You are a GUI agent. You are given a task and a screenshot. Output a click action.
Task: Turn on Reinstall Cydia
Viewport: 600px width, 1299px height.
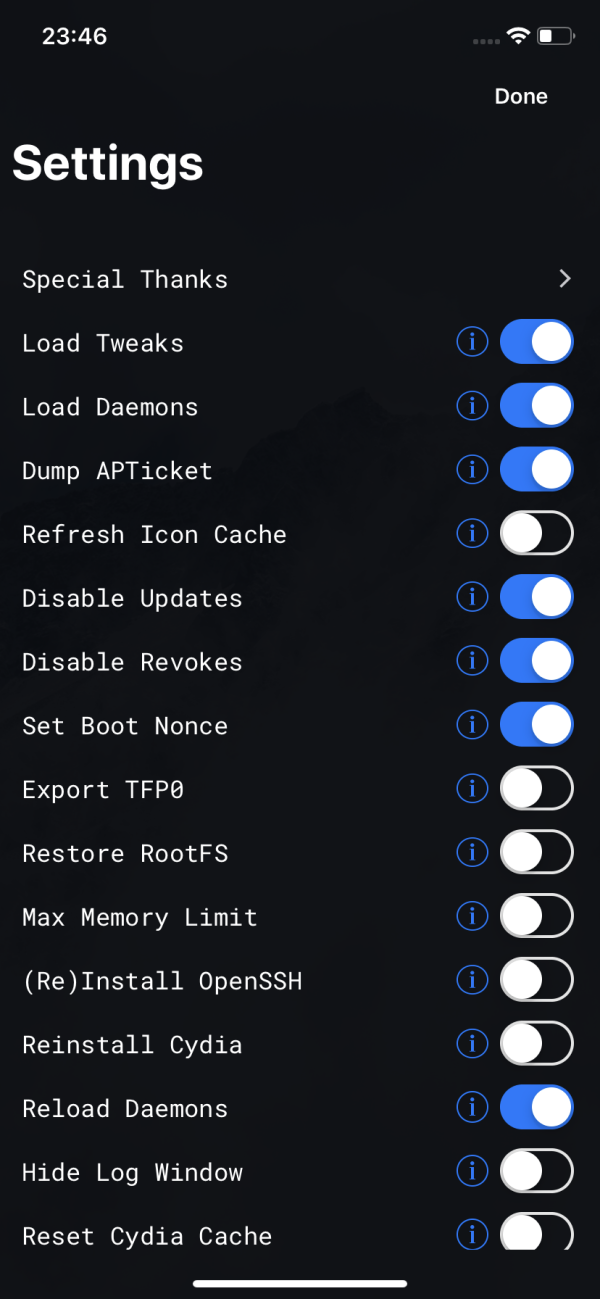pos(536,1044)
